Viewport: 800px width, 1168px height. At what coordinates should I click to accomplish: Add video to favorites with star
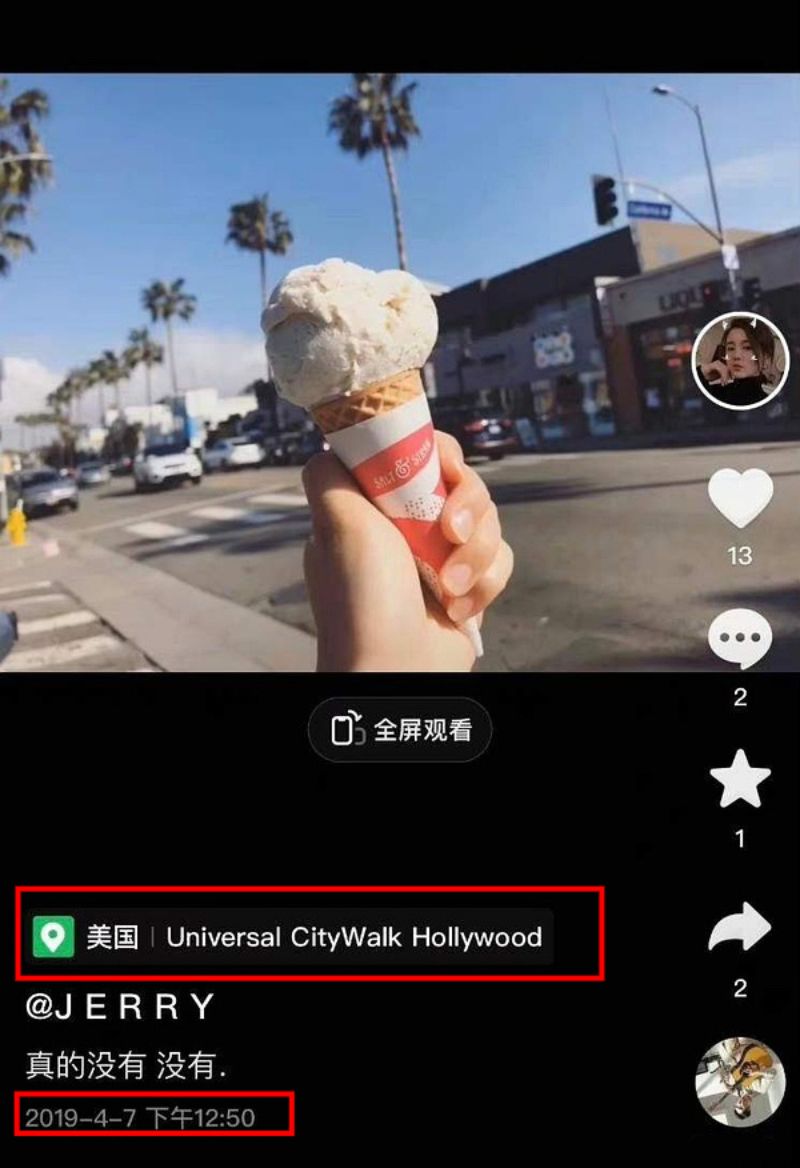[x=740, y=780]
